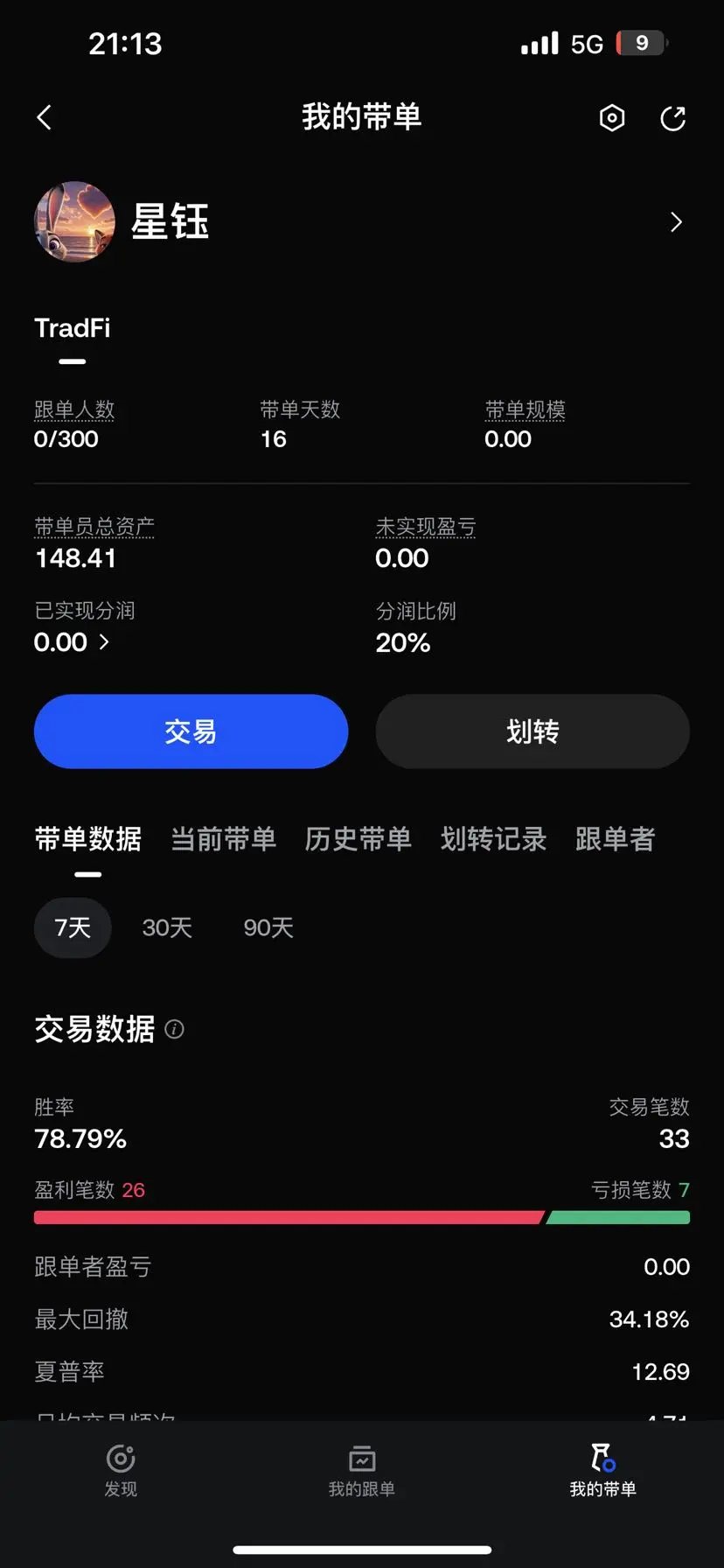The width and height of the screenshot is (724, 1568).
Task: Select the 带单数据 tab
Action: click(x=87, y=839)
